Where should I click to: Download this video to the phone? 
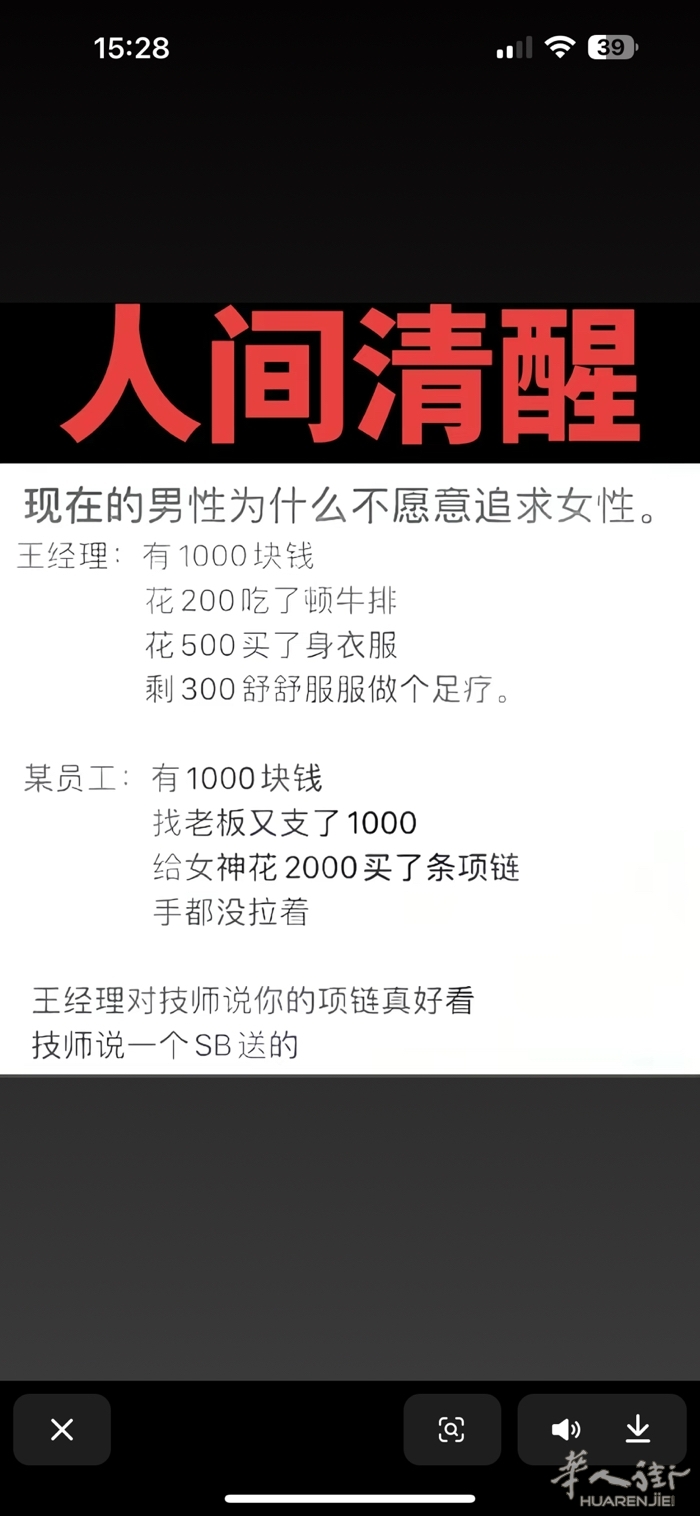pyautogui.click(x=638, y=1430)
